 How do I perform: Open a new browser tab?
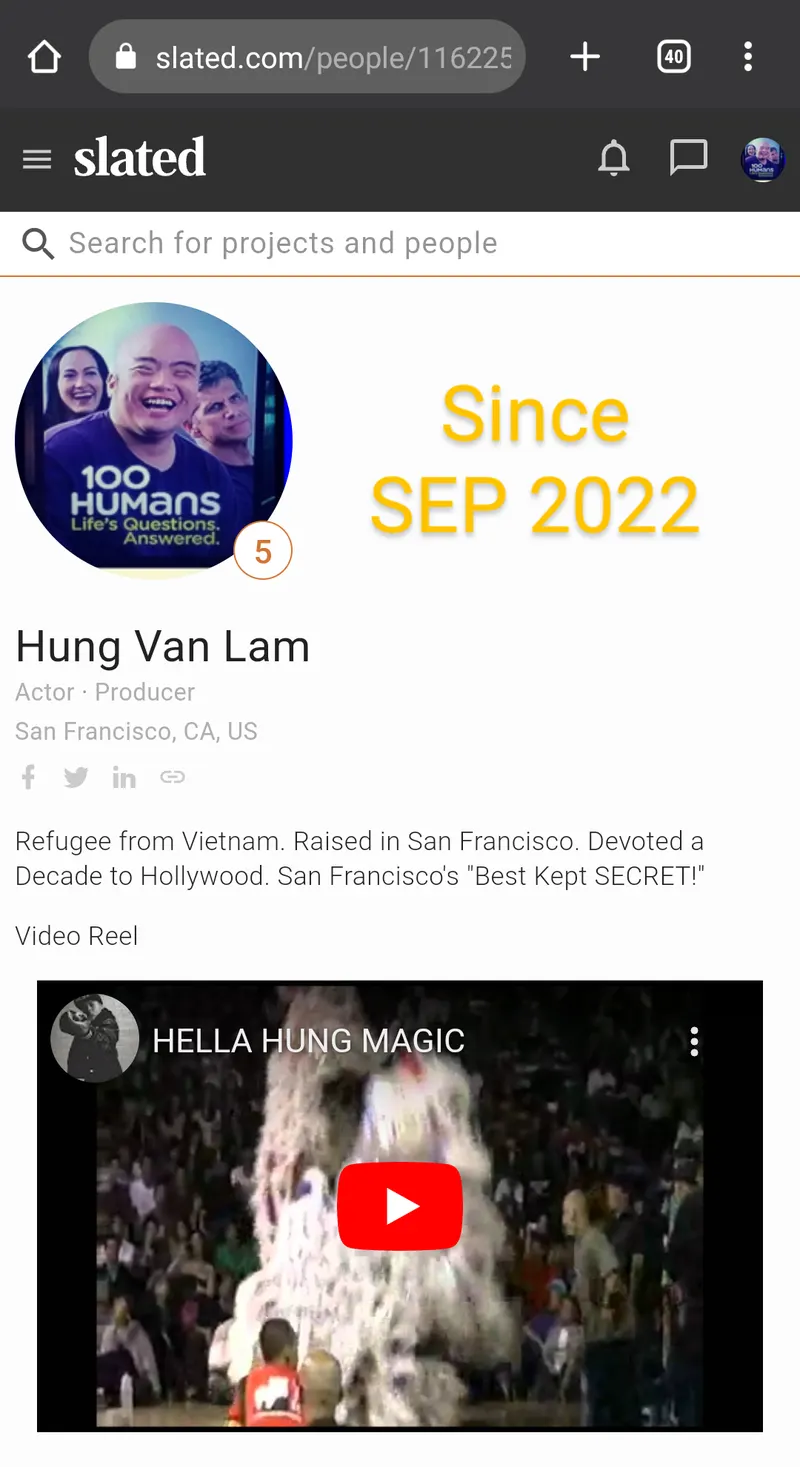click(x=585, y=57)
